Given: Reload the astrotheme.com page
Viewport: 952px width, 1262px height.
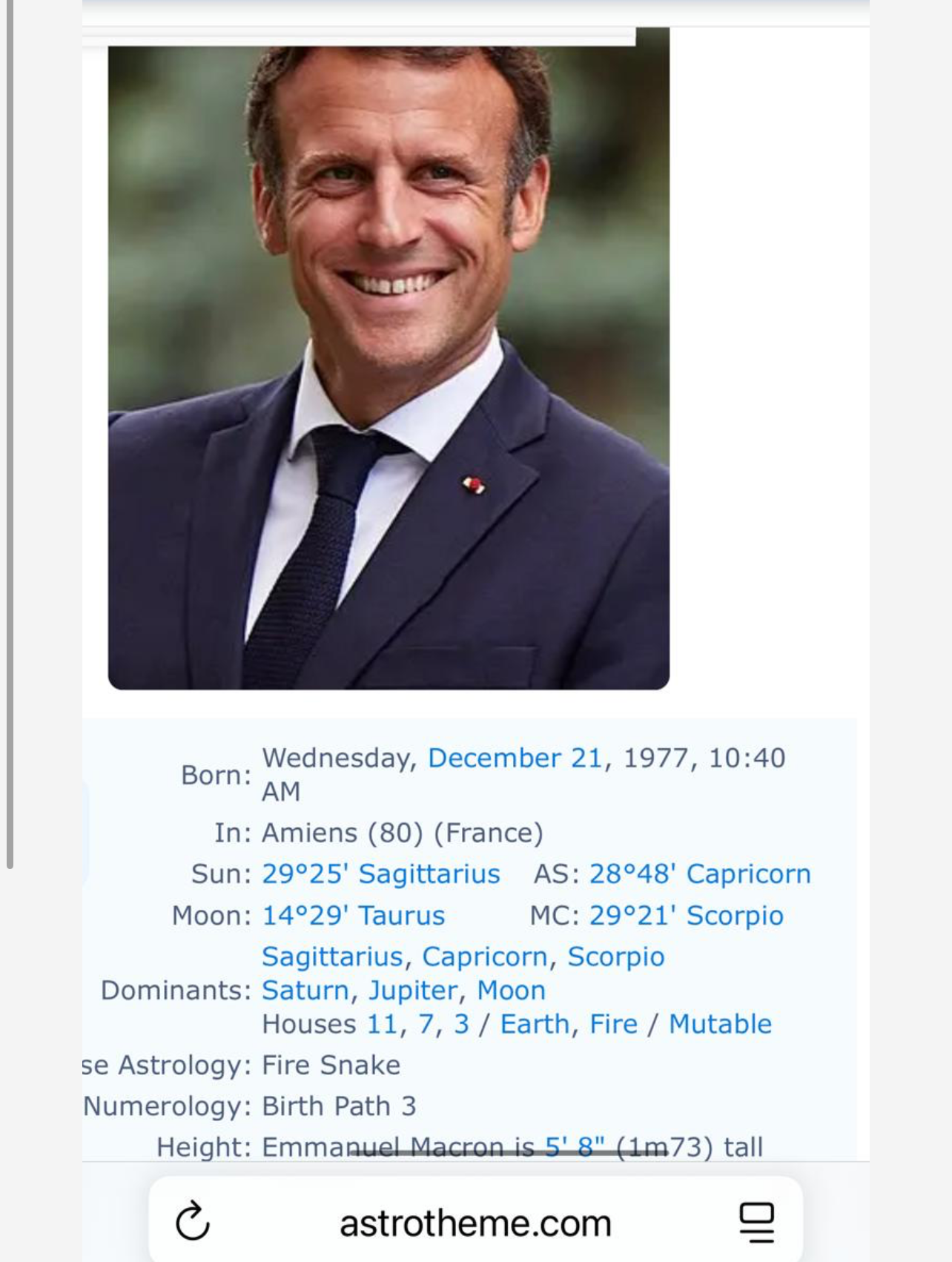Looking at the screenshot, I should pyautogui.click(x=193, y=1221).
